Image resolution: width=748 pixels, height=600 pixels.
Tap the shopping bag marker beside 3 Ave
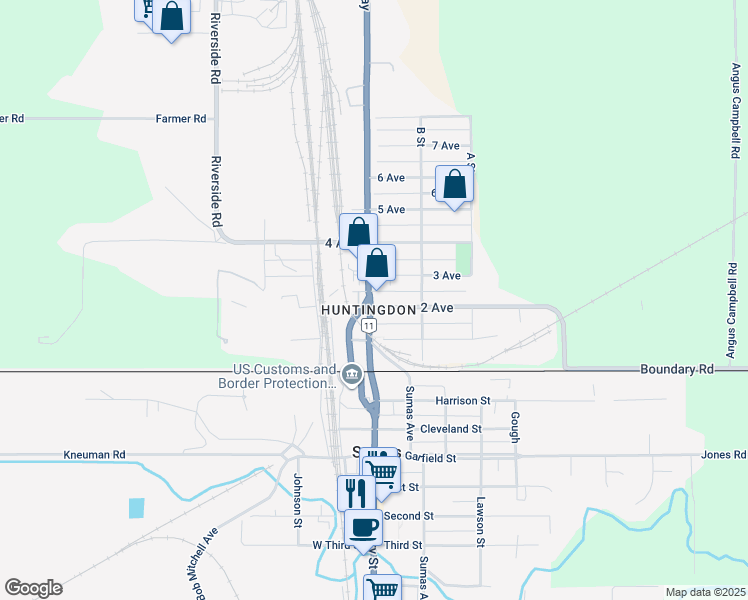(x=377, y=265)
